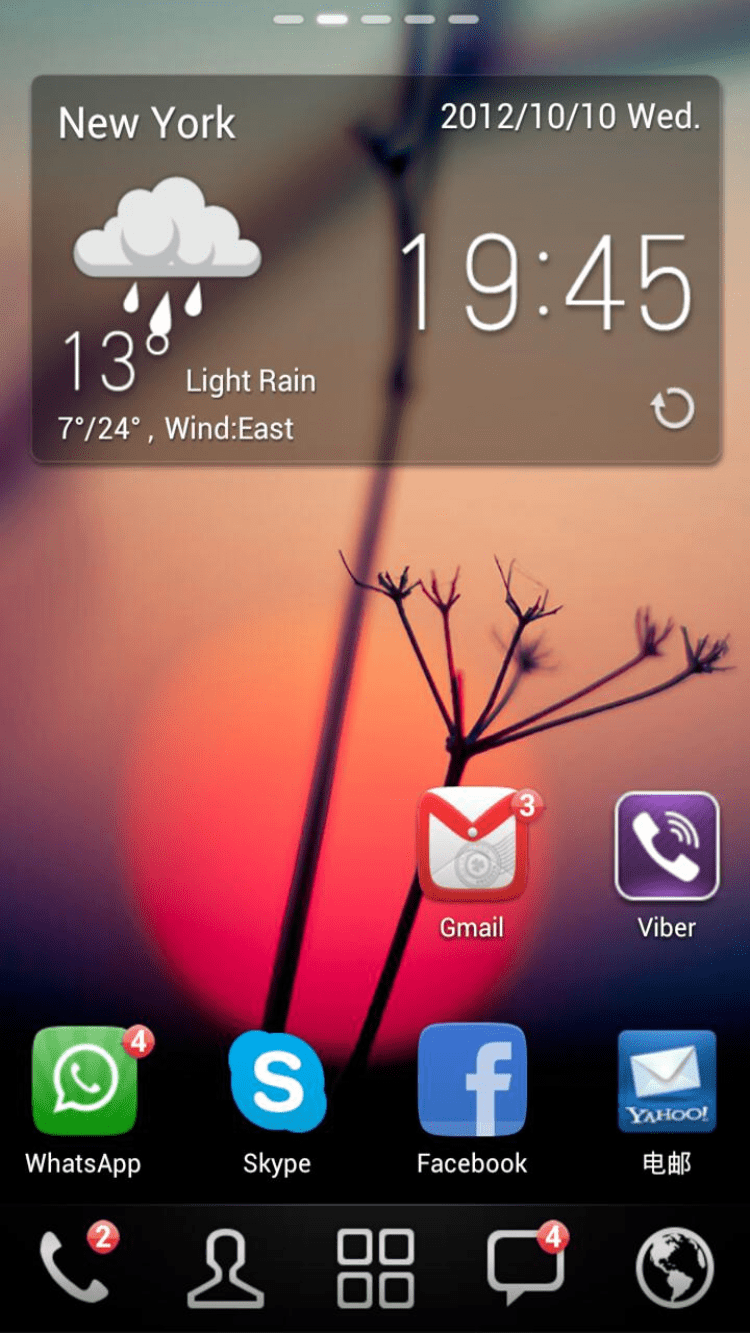Open the app drawer grid
The image size is (750, 1333).
(x=375, y=1268)
